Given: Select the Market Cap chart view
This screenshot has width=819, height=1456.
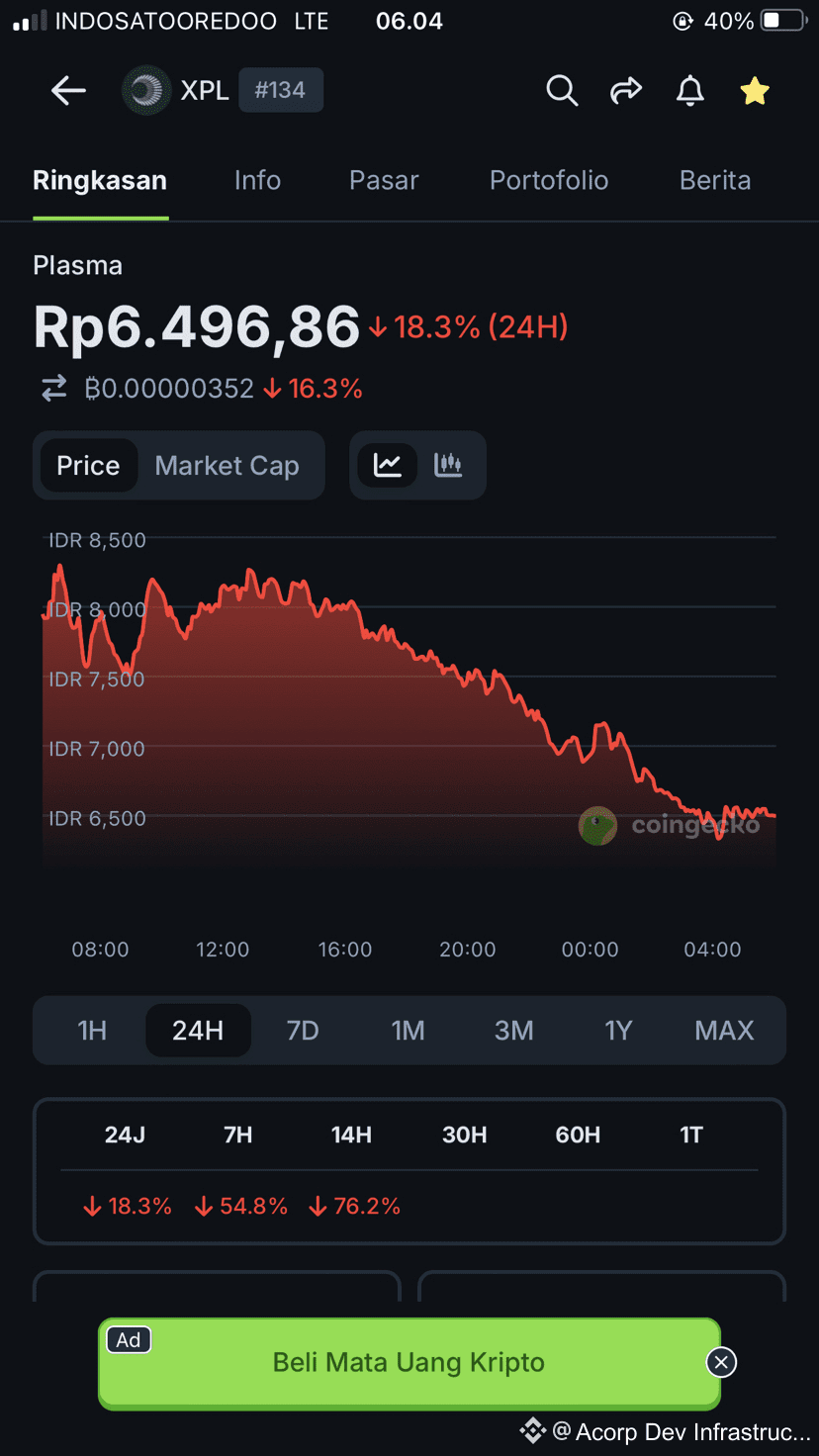Looking at the screenshot, I should (227, 465).
